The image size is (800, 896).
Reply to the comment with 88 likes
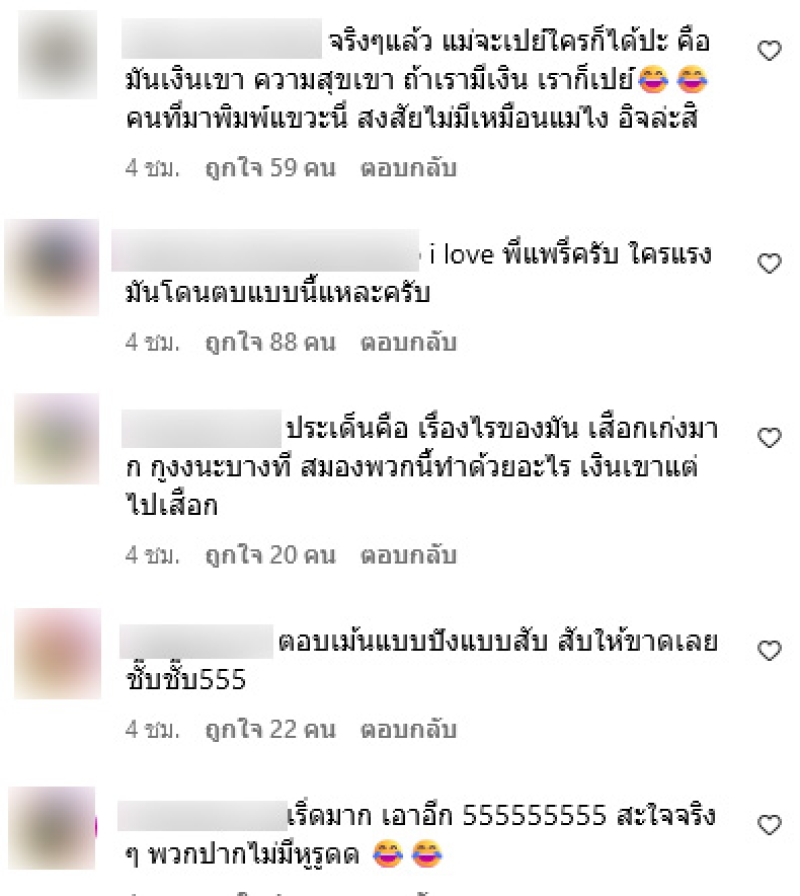[408, 342]
